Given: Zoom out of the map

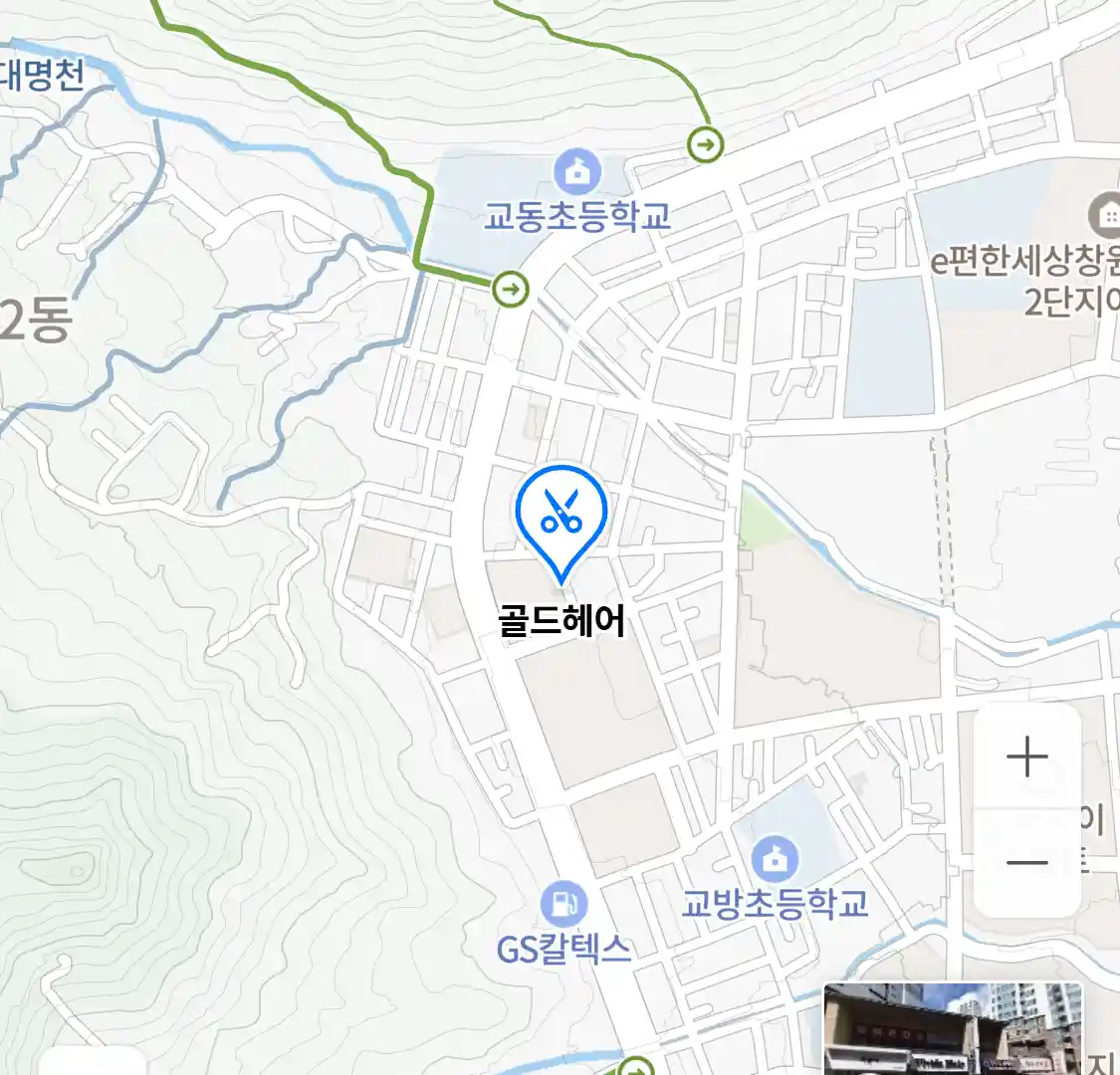Looking at the screenshot, I should (x=1026, y=863).
